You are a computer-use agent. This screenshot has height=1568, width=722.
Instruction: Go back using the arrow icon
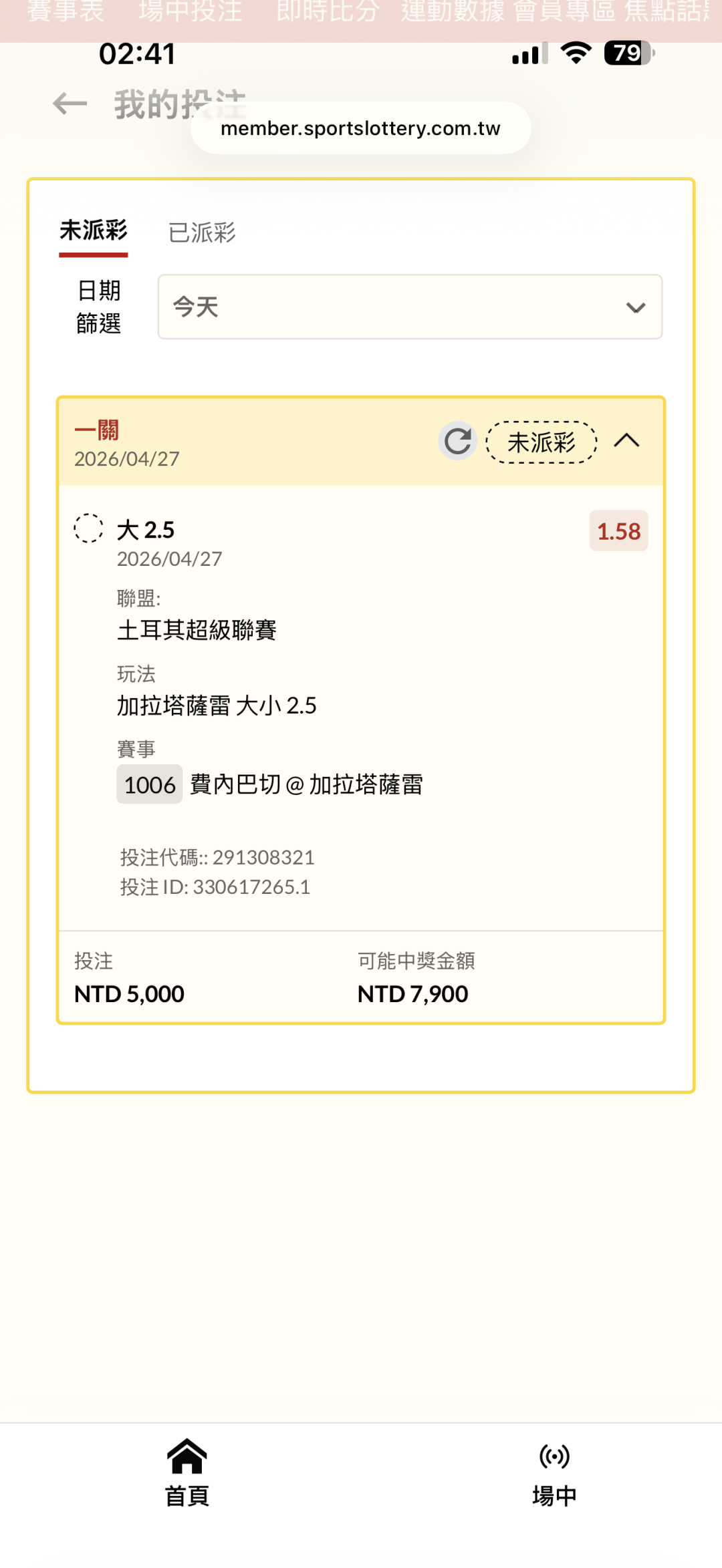pos(70,104)
